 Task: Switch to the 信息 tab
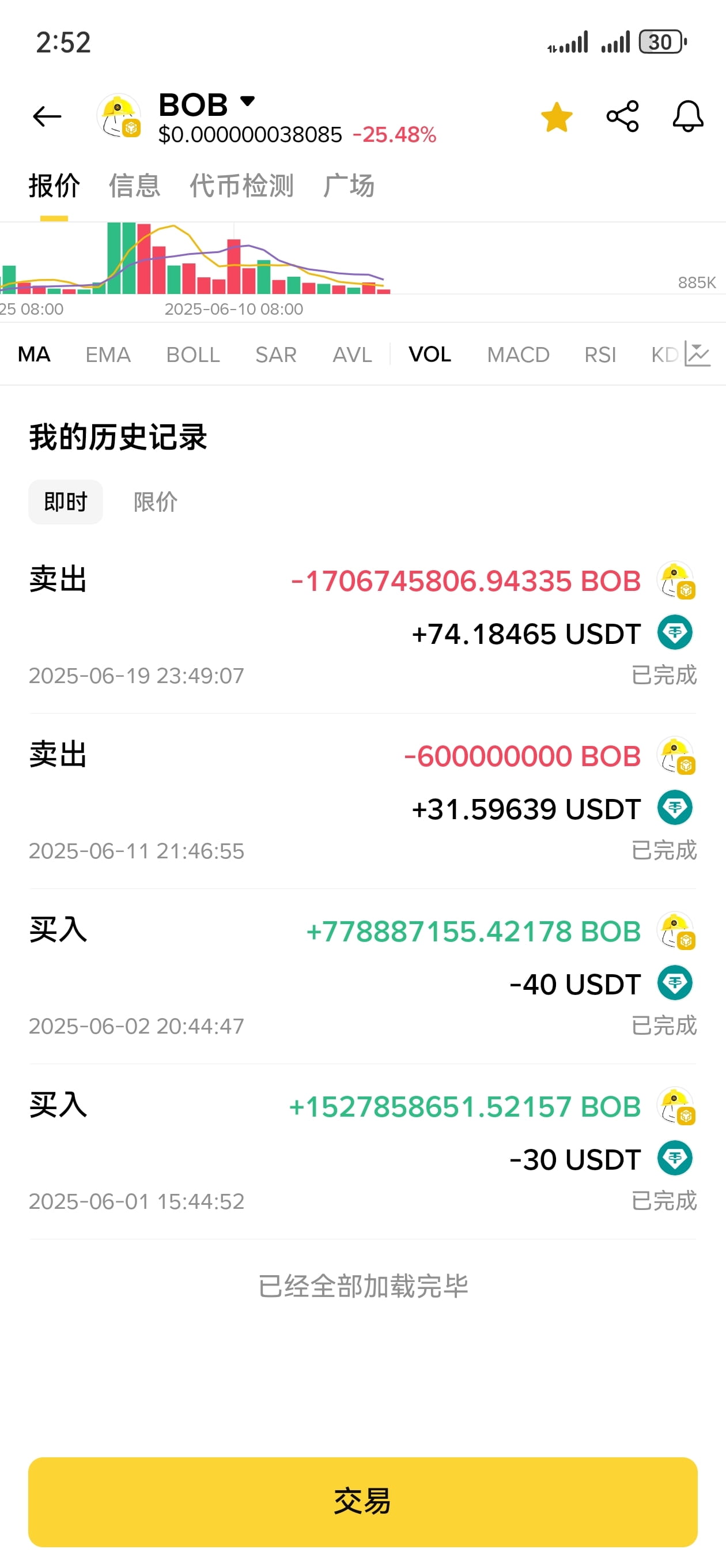[x=134, y=186]
